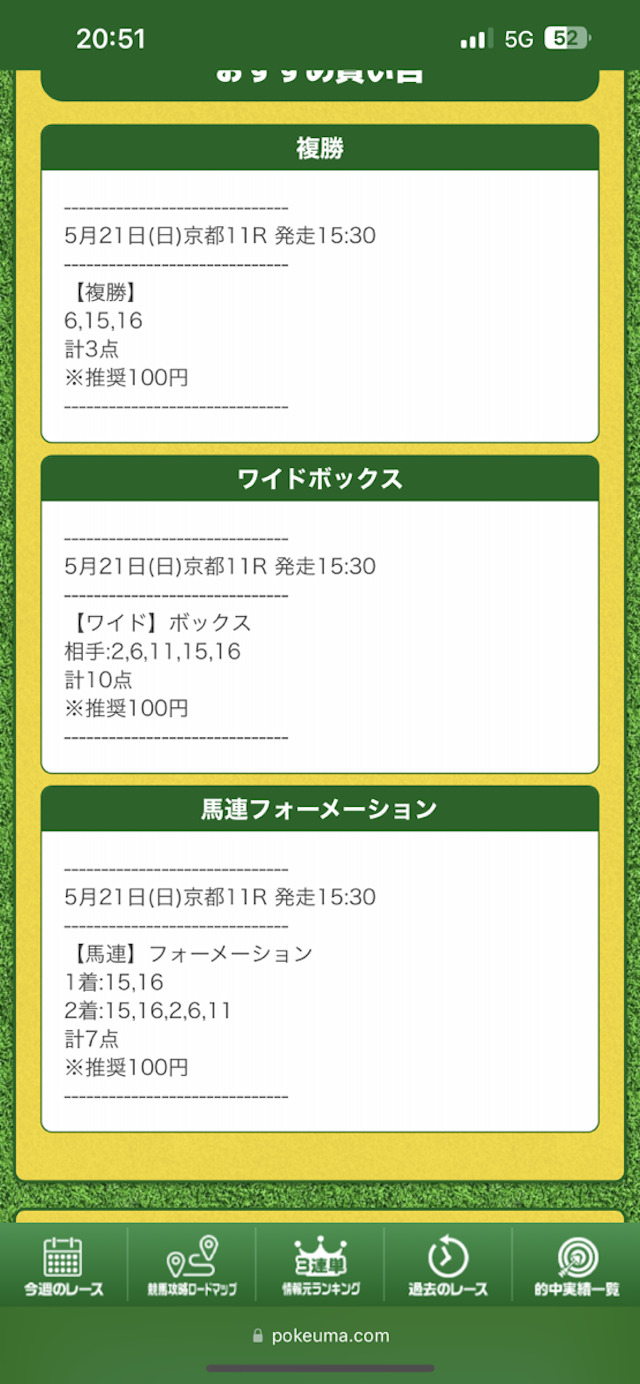Switch to 情報元ランキング tab
This screenshot has height=1384, width=640.
click(x=320, y=1266)
